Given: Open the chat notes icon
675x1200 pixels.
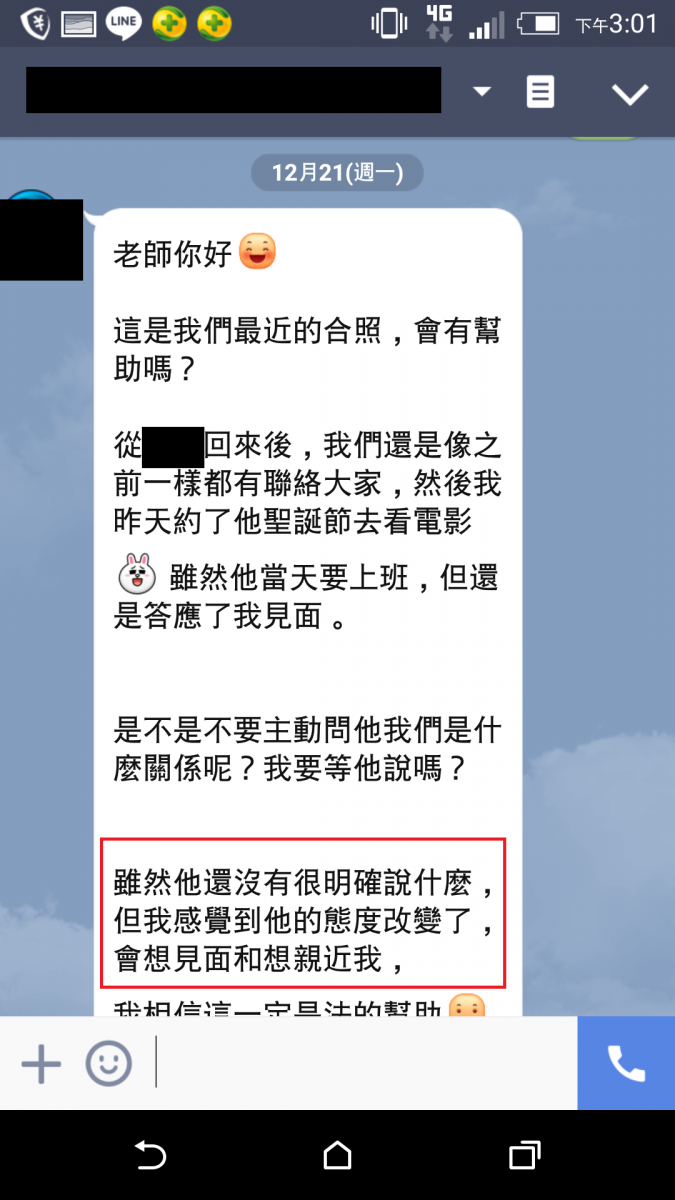Looking at the screenshot, I should [540, 92].
